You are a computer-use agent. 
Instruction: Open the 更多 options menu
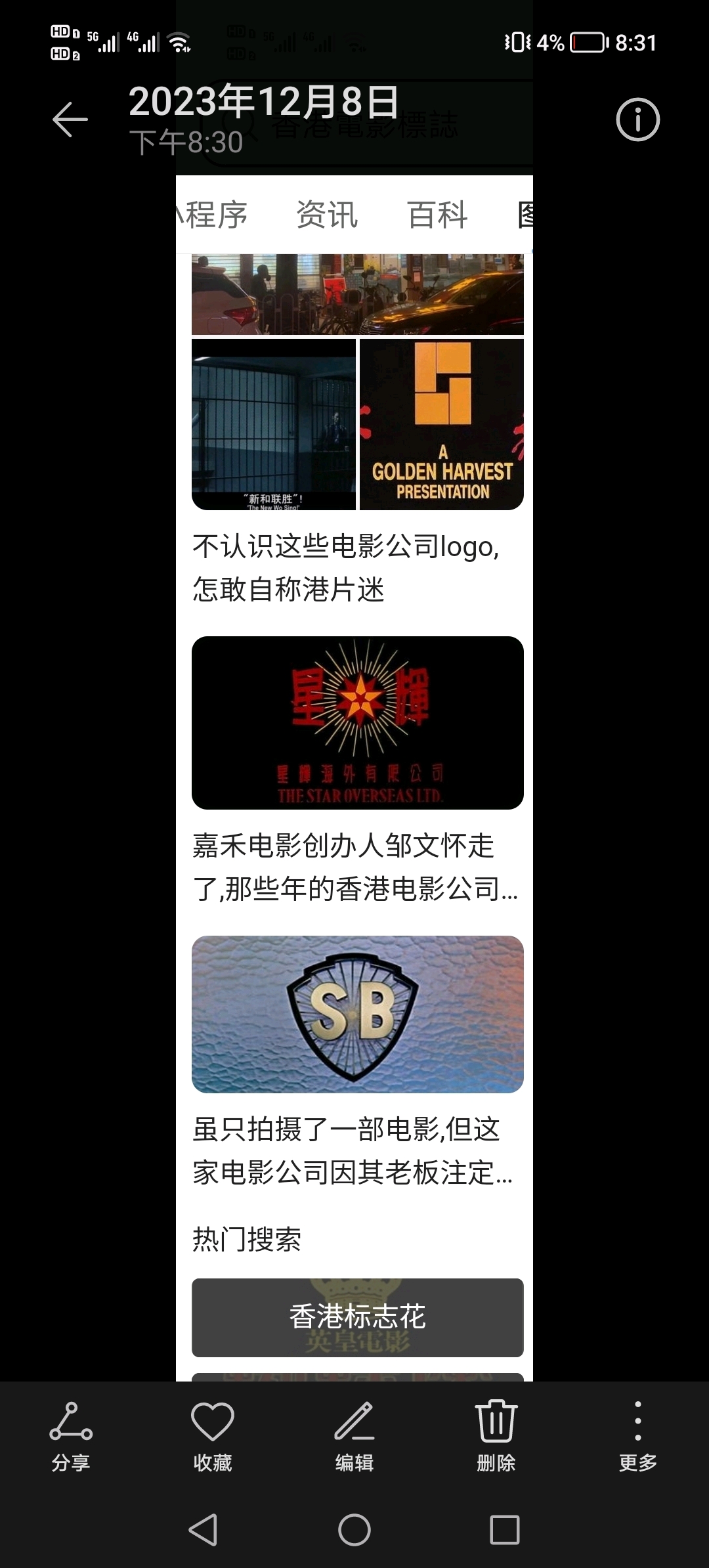click(x=638, y=1437)
